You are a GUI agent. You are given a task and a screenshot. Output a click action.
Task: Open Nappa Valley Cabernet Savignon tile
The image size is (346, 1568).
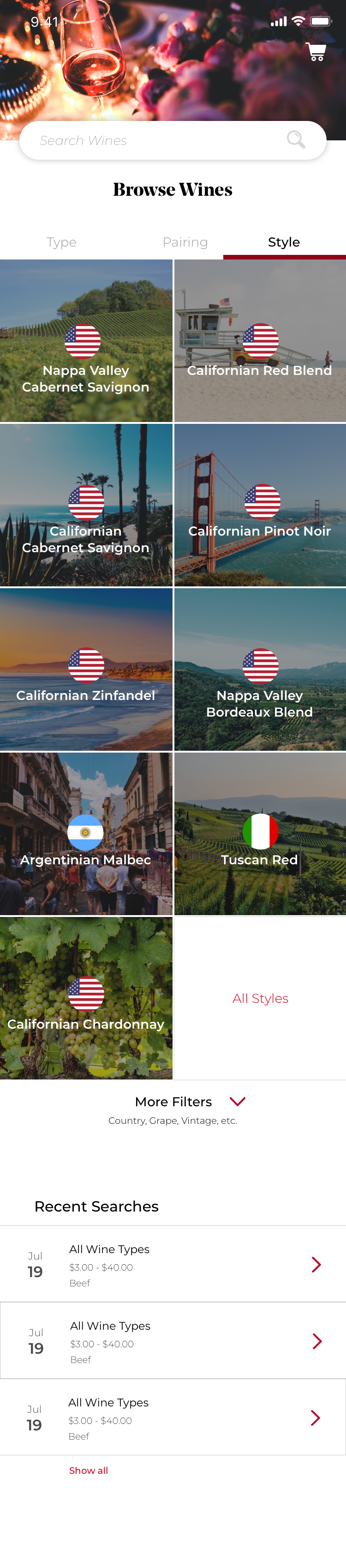click(86, 341)
